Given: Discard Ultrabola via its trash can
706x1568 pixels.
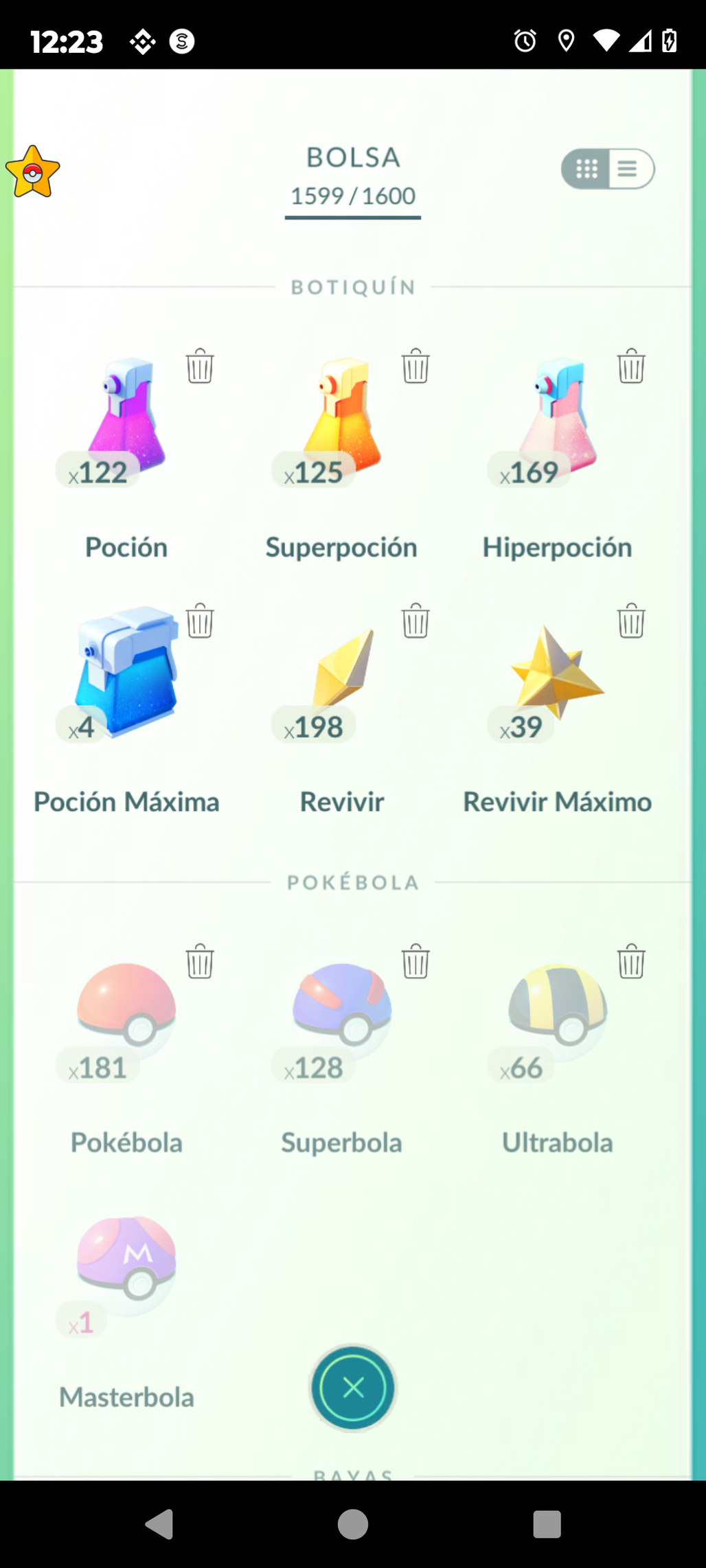Looking at the screenshot, I should [x=631, y=960].
